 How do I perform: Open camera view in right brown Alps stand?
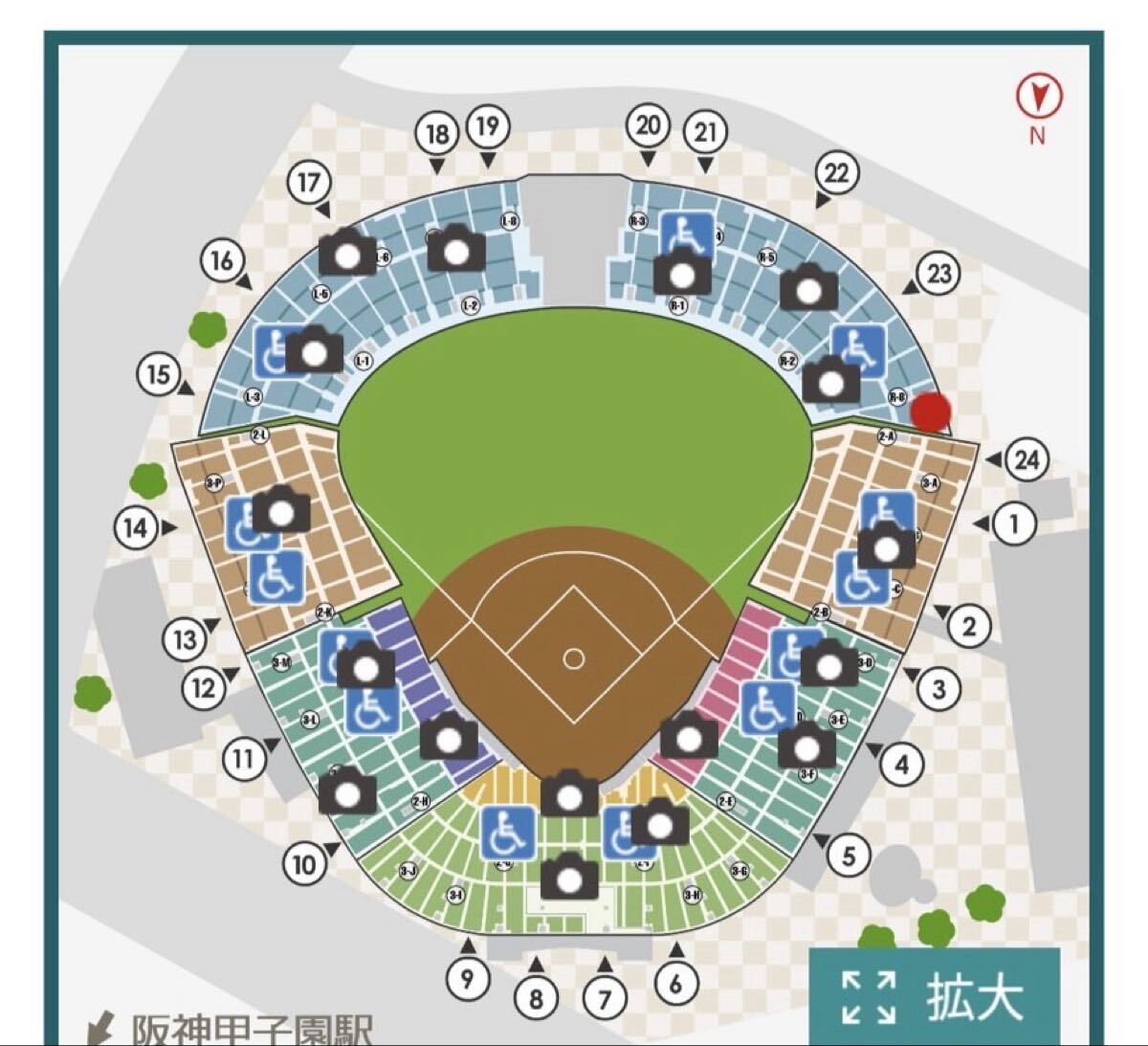tap(886, 548)
